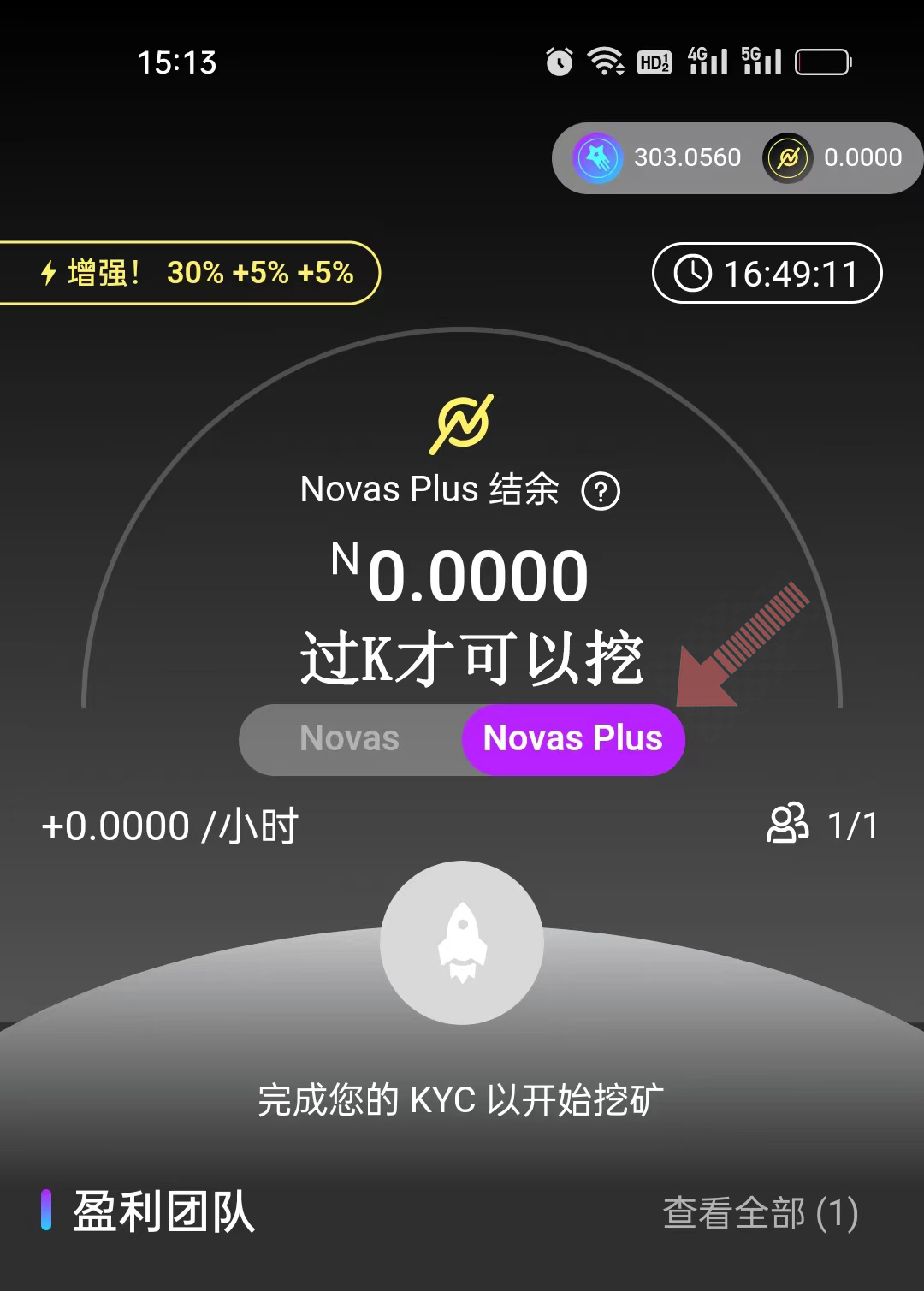The height and width of the screenshot is (1291, 924).
Task: Select the Novas Plus tab
Action: click(572, 738)
